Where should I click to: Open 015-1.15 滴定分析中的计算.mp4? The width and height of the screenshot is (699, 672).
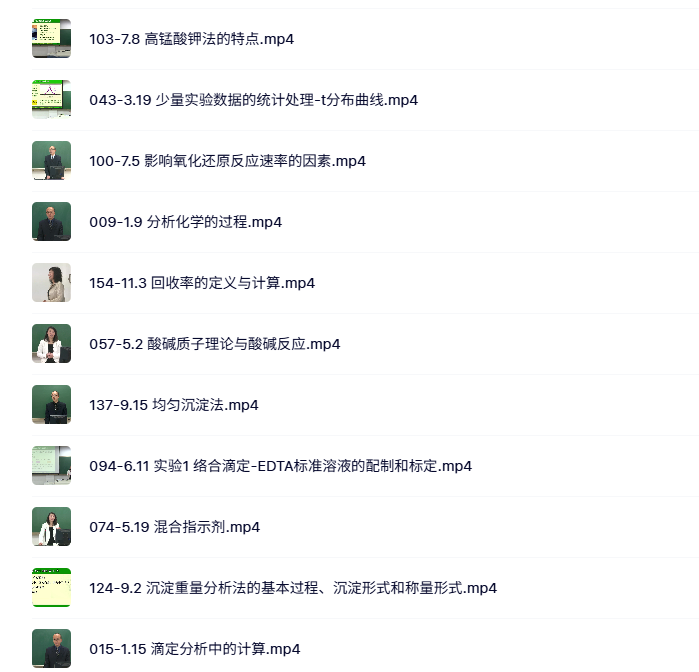(x=194, y=649)
